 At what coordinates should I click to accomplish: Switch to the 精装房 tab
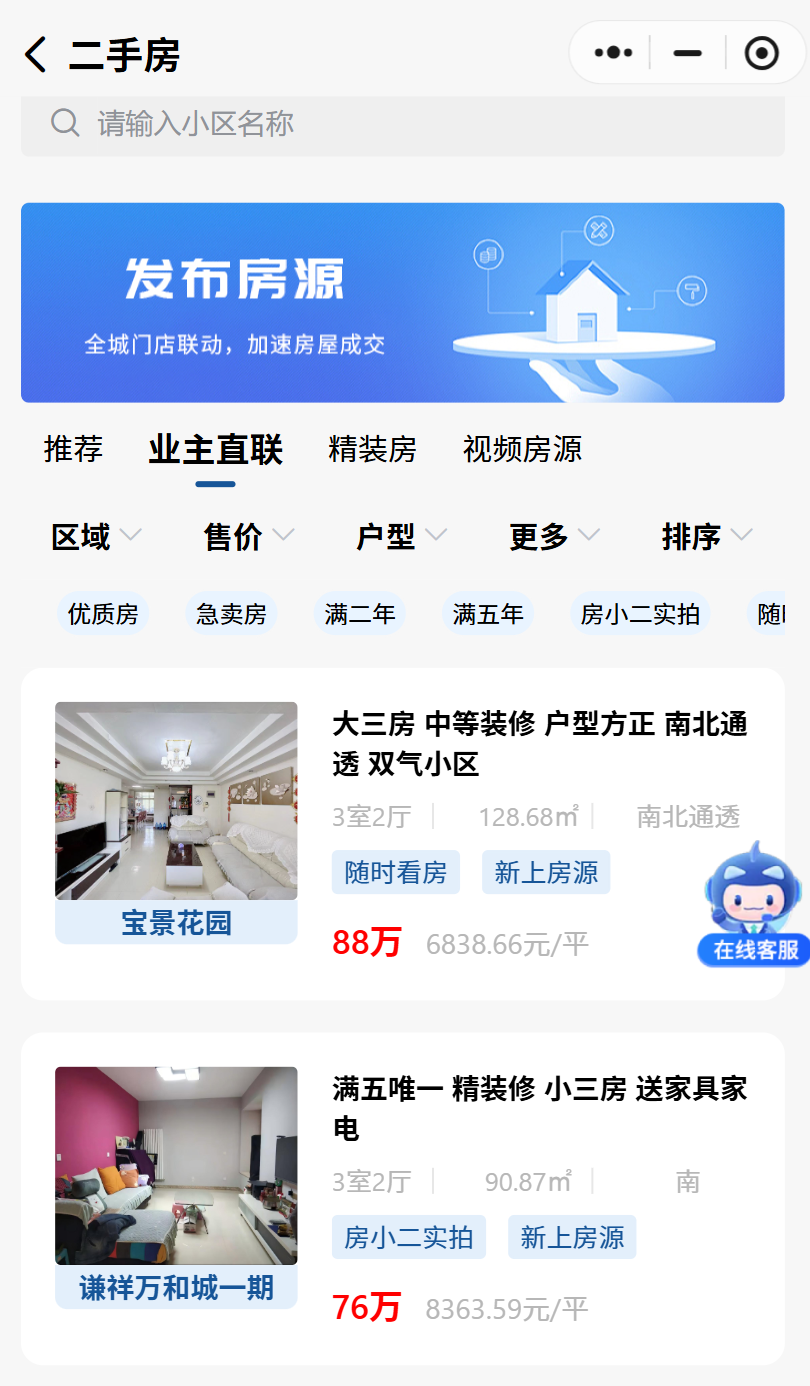pyautogui.click(x=372, y=450)
